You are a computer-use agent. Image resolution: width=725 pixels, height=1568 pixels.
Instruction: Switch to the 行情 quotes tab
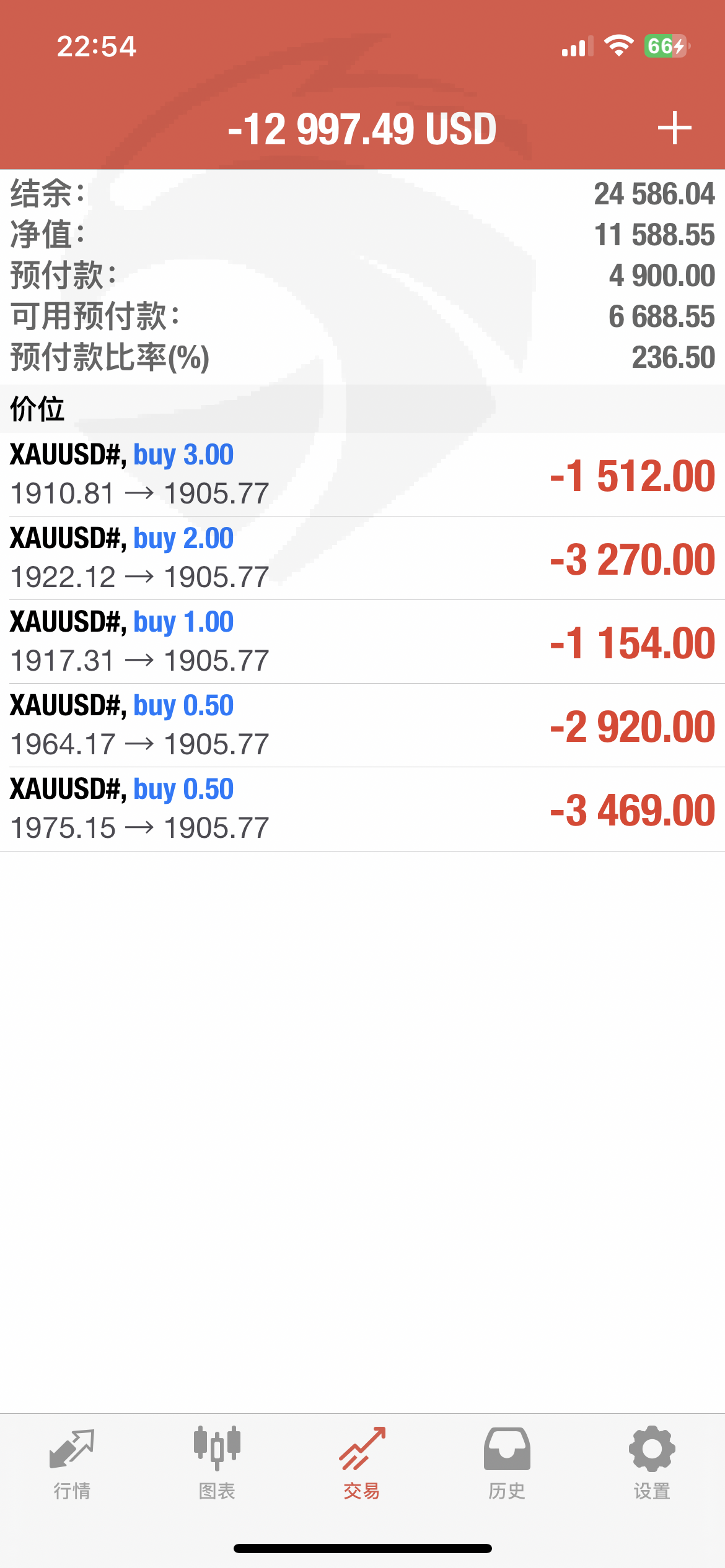pyautogui.click(x=72, y=1464)
